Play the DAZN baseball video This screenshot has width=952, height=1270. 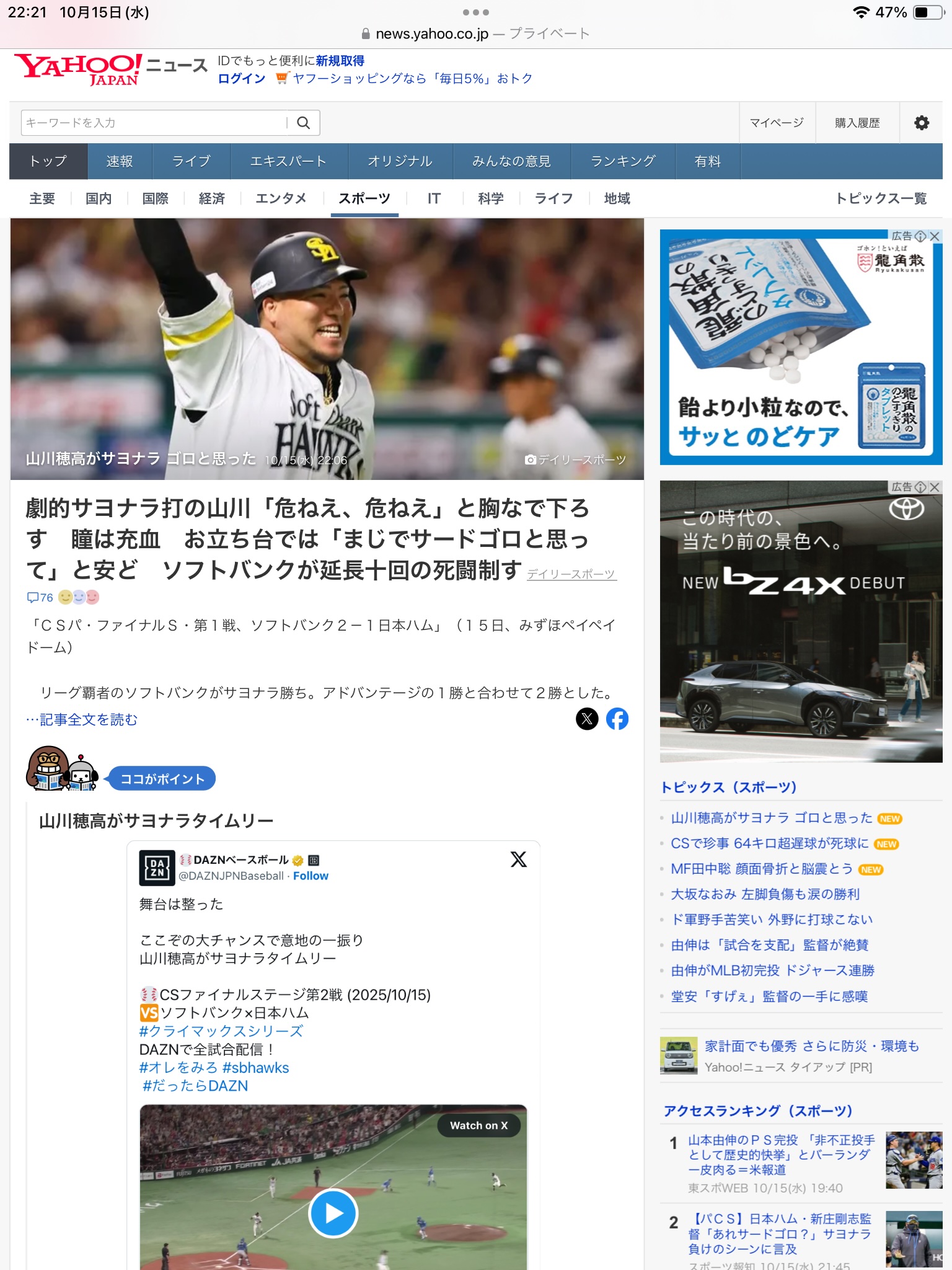click(x=333, y=1213)
